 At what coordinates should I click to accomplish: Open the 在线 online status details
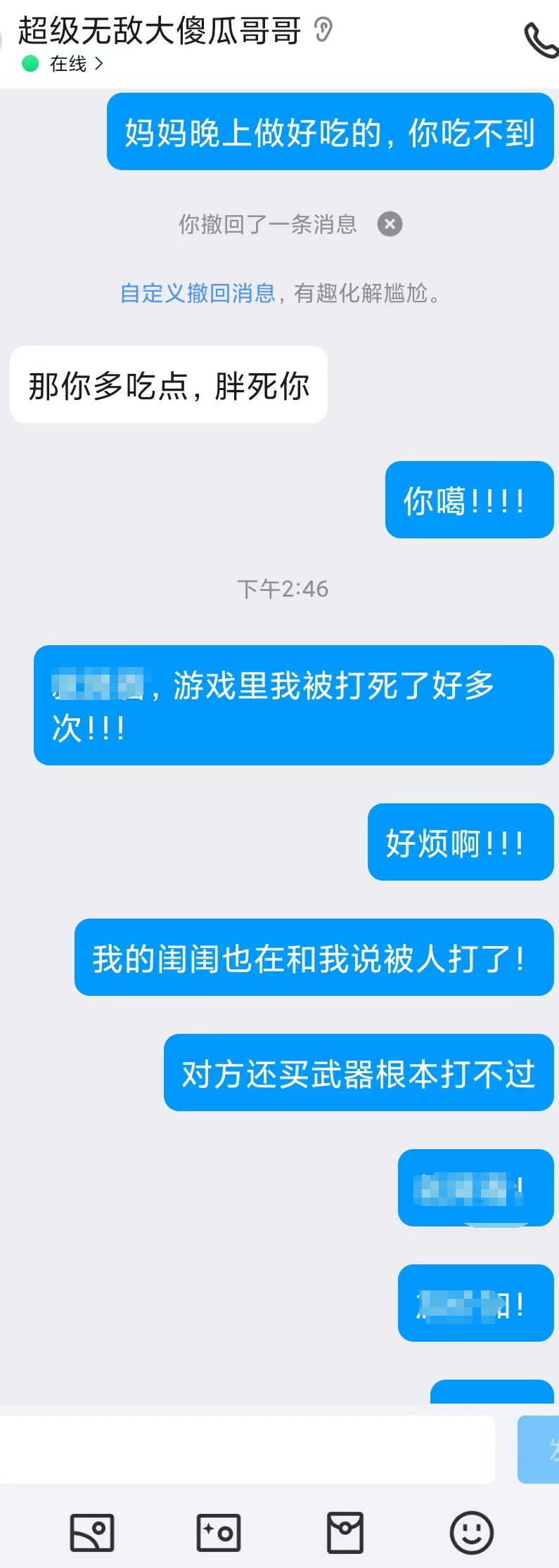[69, 64]
